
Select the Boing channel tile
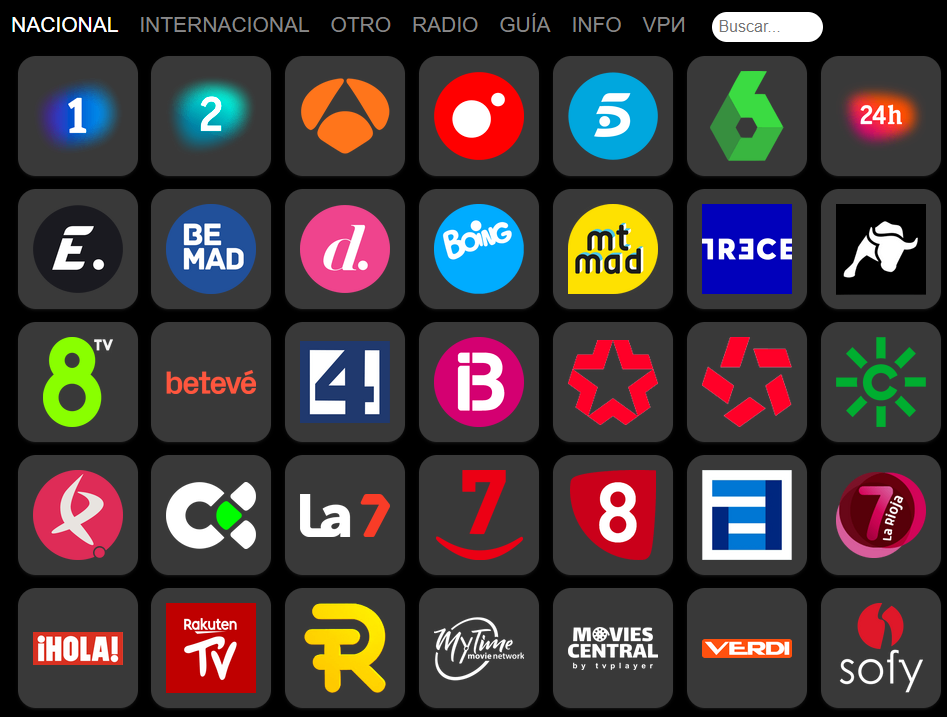479,249
